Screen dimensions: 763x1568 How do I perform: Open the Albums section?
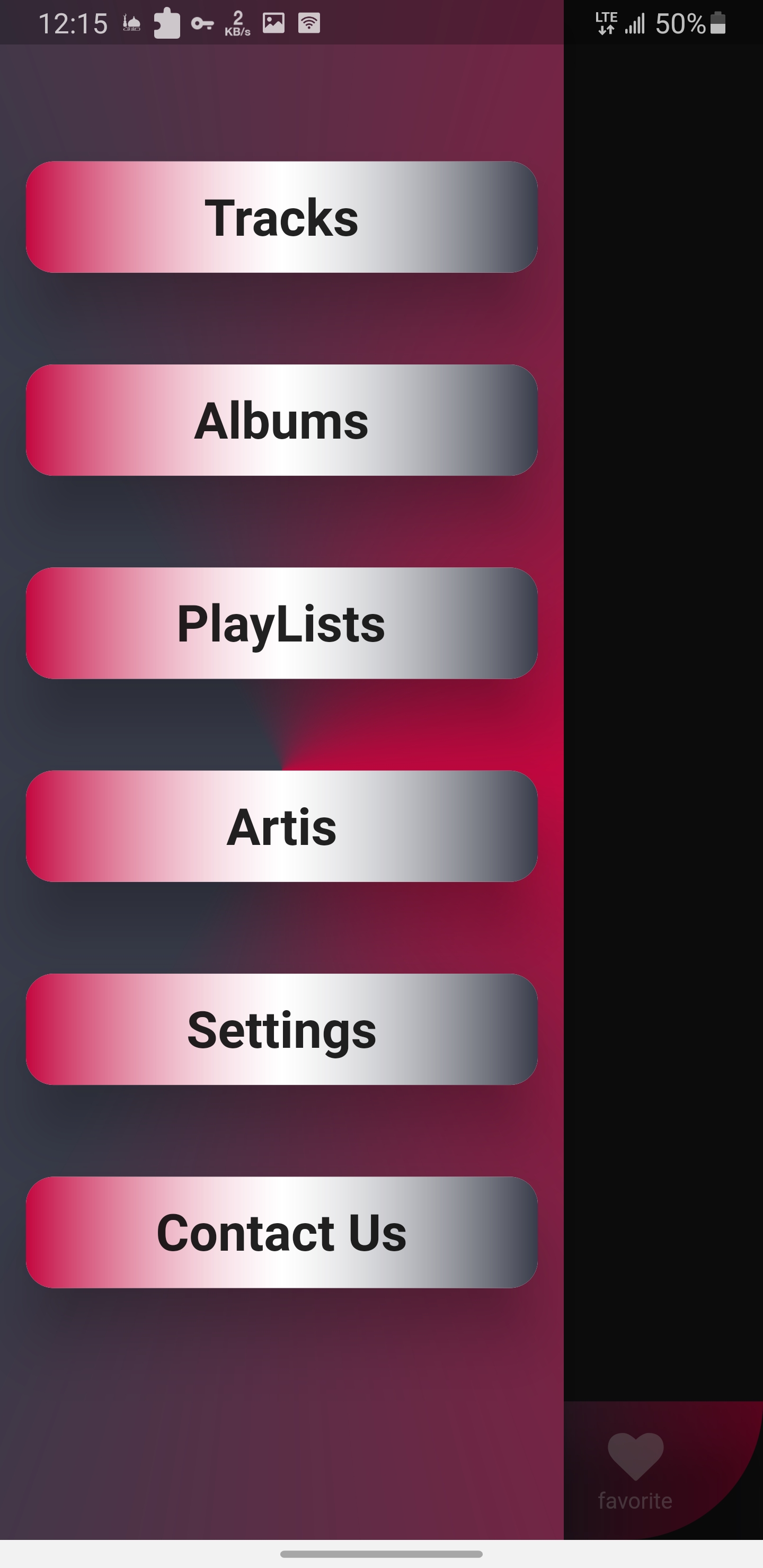pos(281,420)
